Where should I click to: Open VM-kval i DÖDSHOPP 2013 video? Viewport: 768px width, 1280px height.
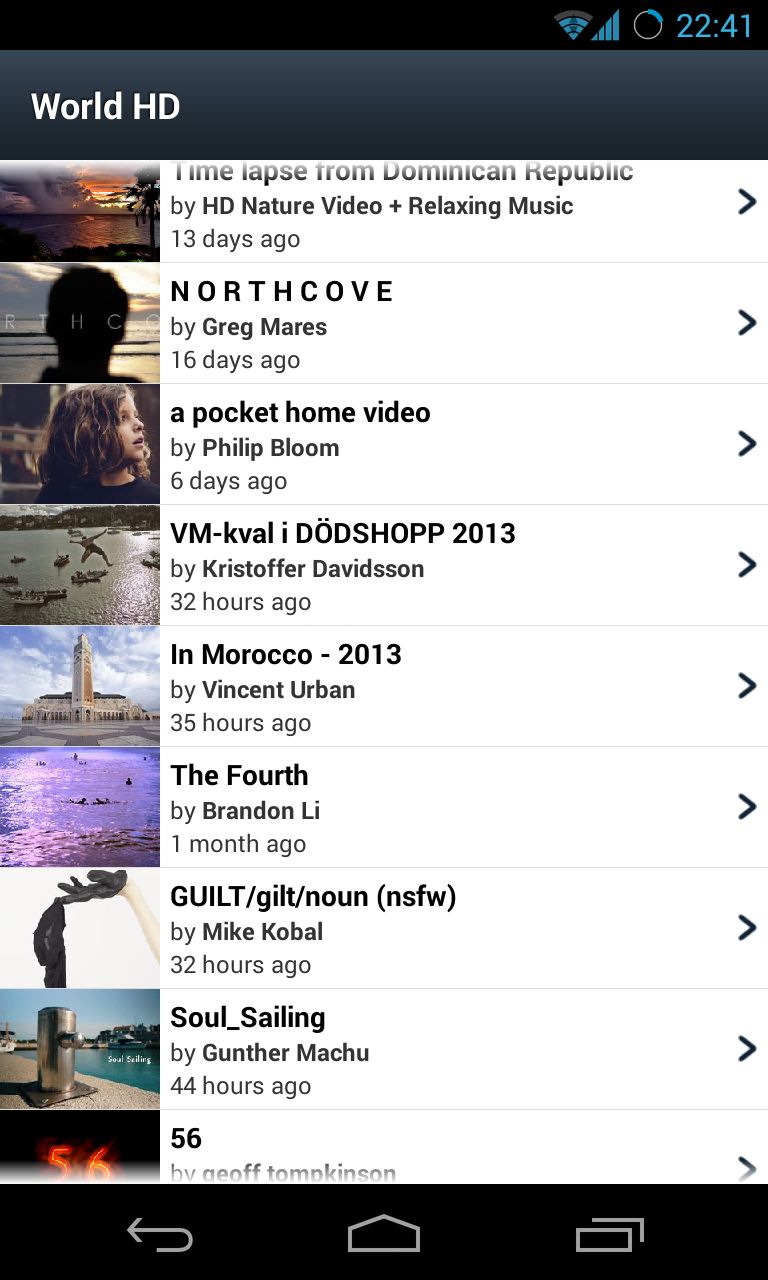(x=384, y=565)
